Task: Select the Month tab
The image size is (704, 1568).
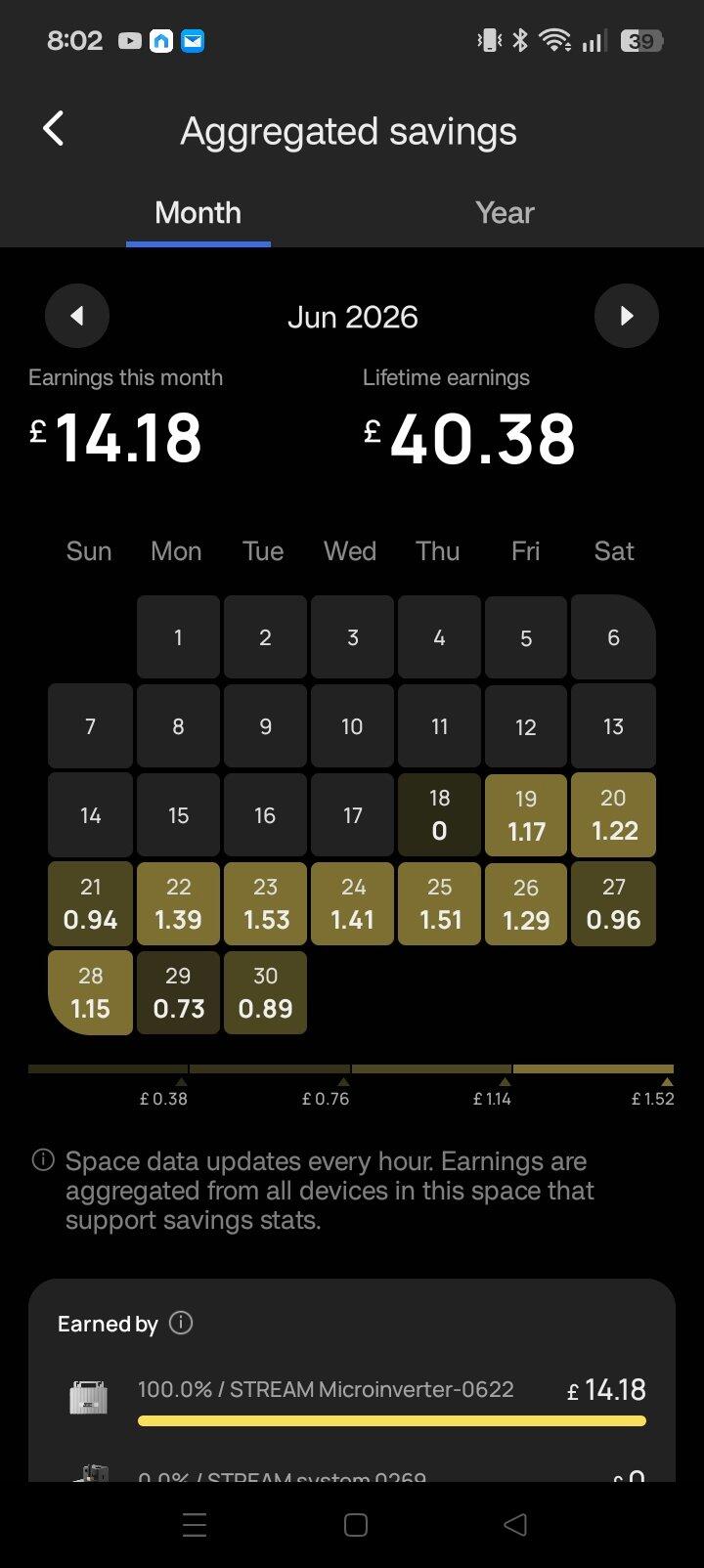Action: tap(198, 213)
